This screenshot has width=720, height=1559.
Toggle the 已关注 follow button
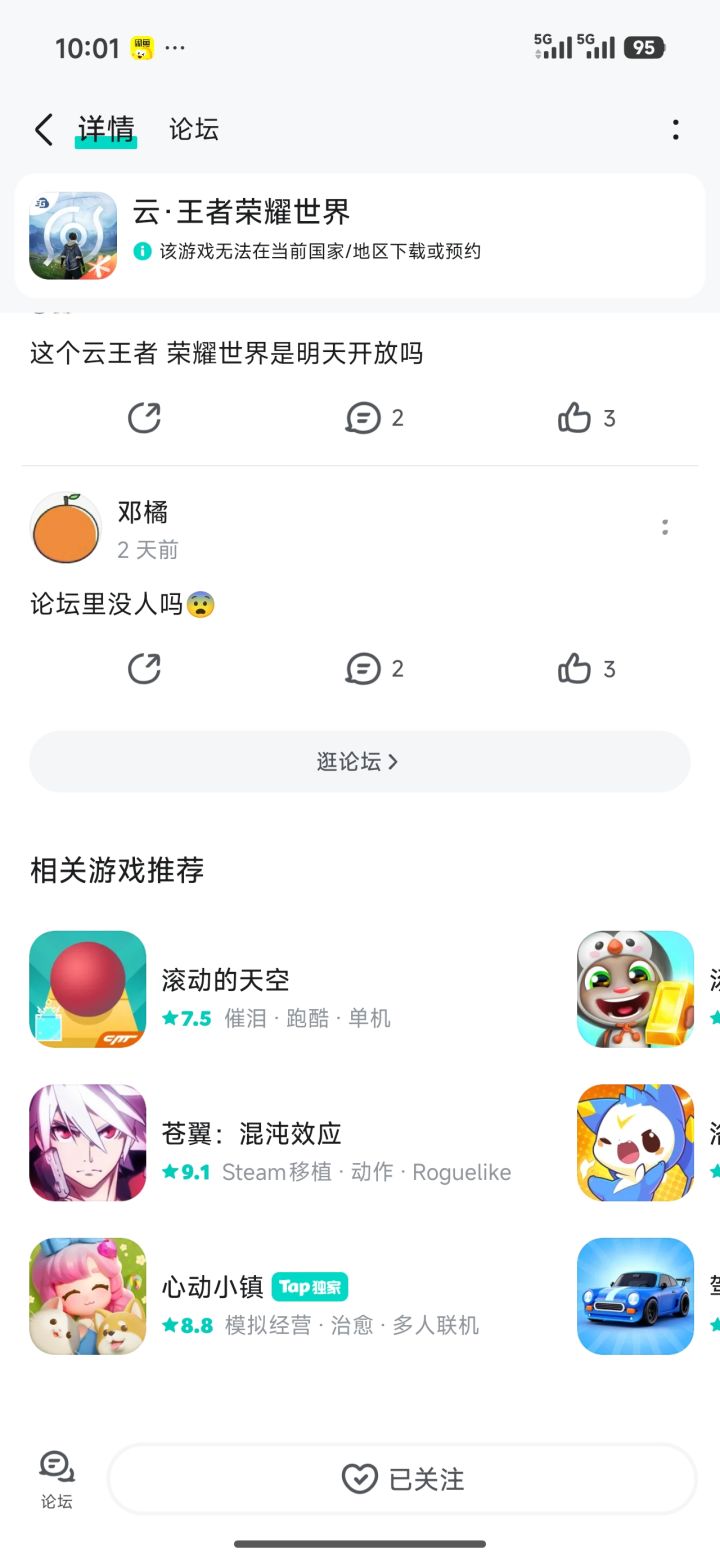[x=402, y=1479]
